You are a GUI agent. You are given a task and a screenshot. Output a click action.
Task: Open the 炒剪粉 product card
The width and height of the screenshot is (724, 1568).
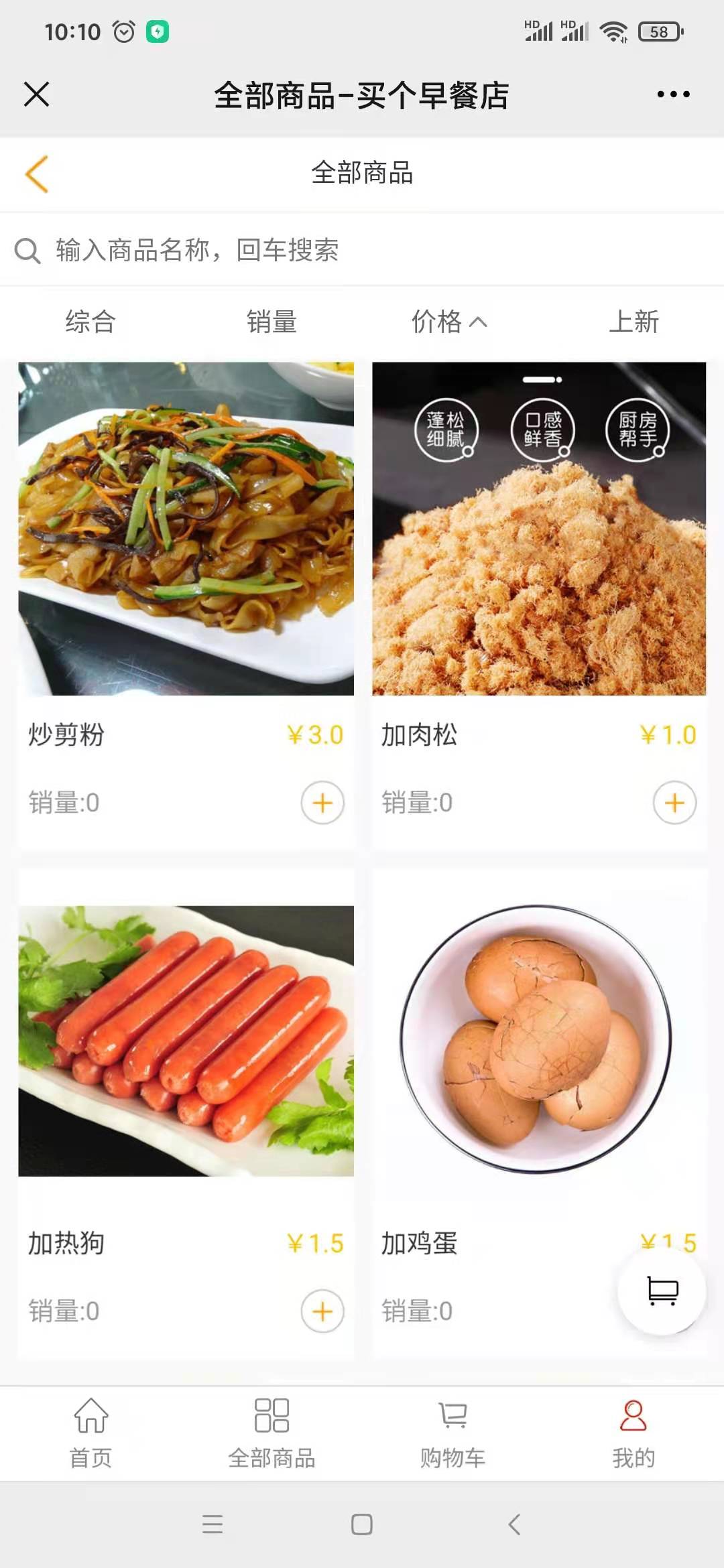[186, 529]
